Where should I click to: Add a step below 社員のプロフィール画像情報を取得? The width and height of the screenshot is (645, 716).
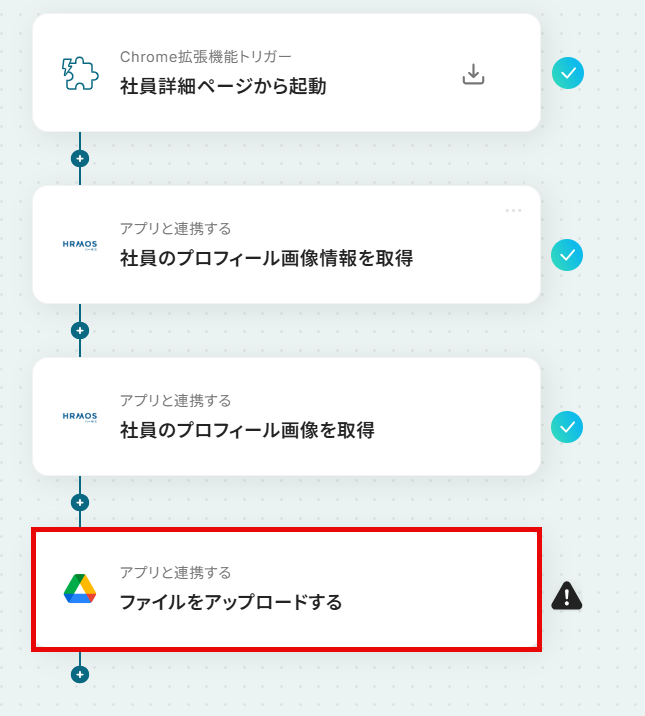click(x=80, y=330)
